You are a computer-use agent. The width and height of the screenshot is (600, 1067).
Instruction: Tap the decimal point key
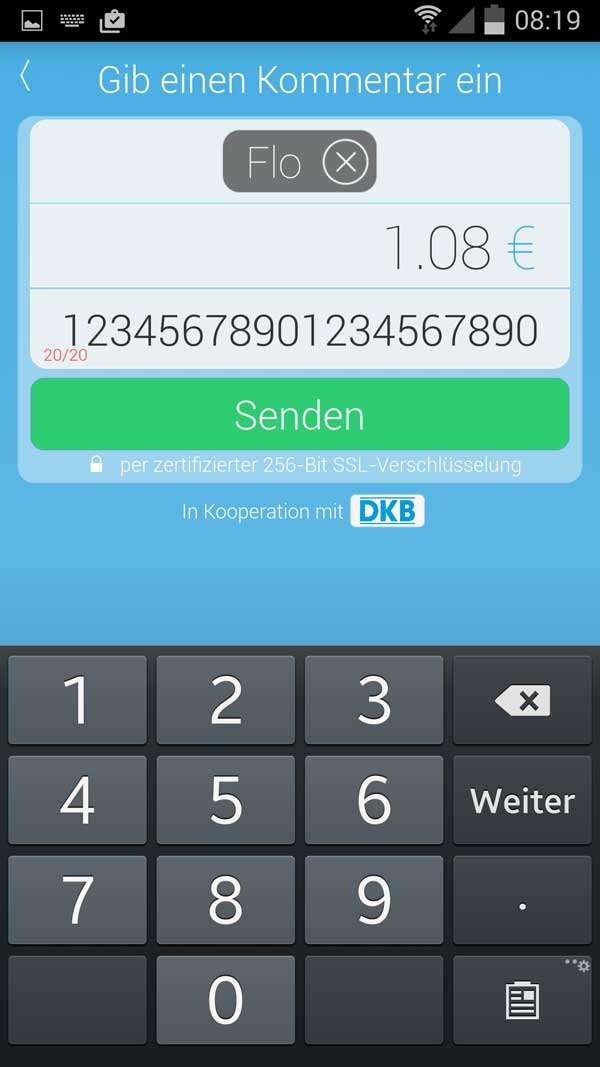coord(522,900)
